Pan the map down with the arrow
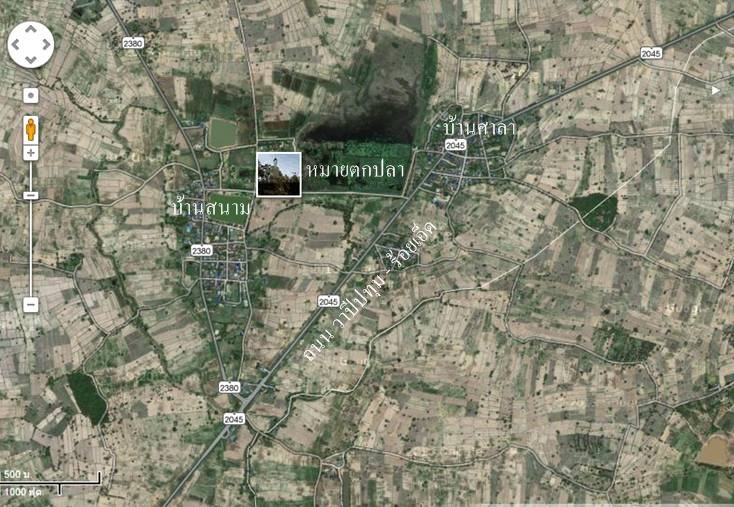This screenshot has width=734, height=507. pyautogui.click(x=31, y=60)
